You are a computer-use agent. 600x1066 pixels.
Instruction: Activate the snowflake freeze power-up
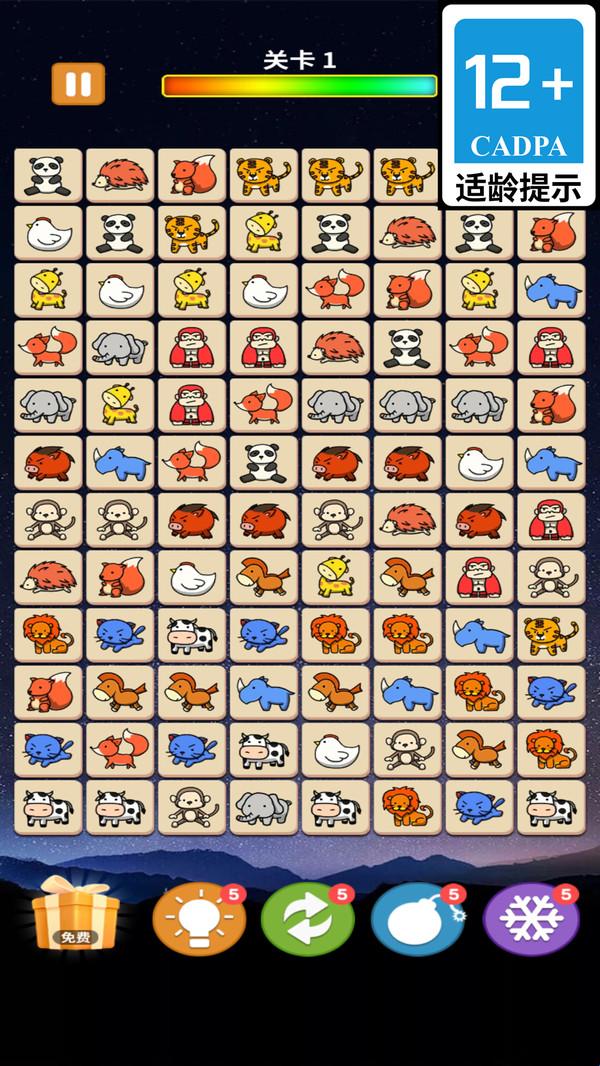click(x=531, y=919)
